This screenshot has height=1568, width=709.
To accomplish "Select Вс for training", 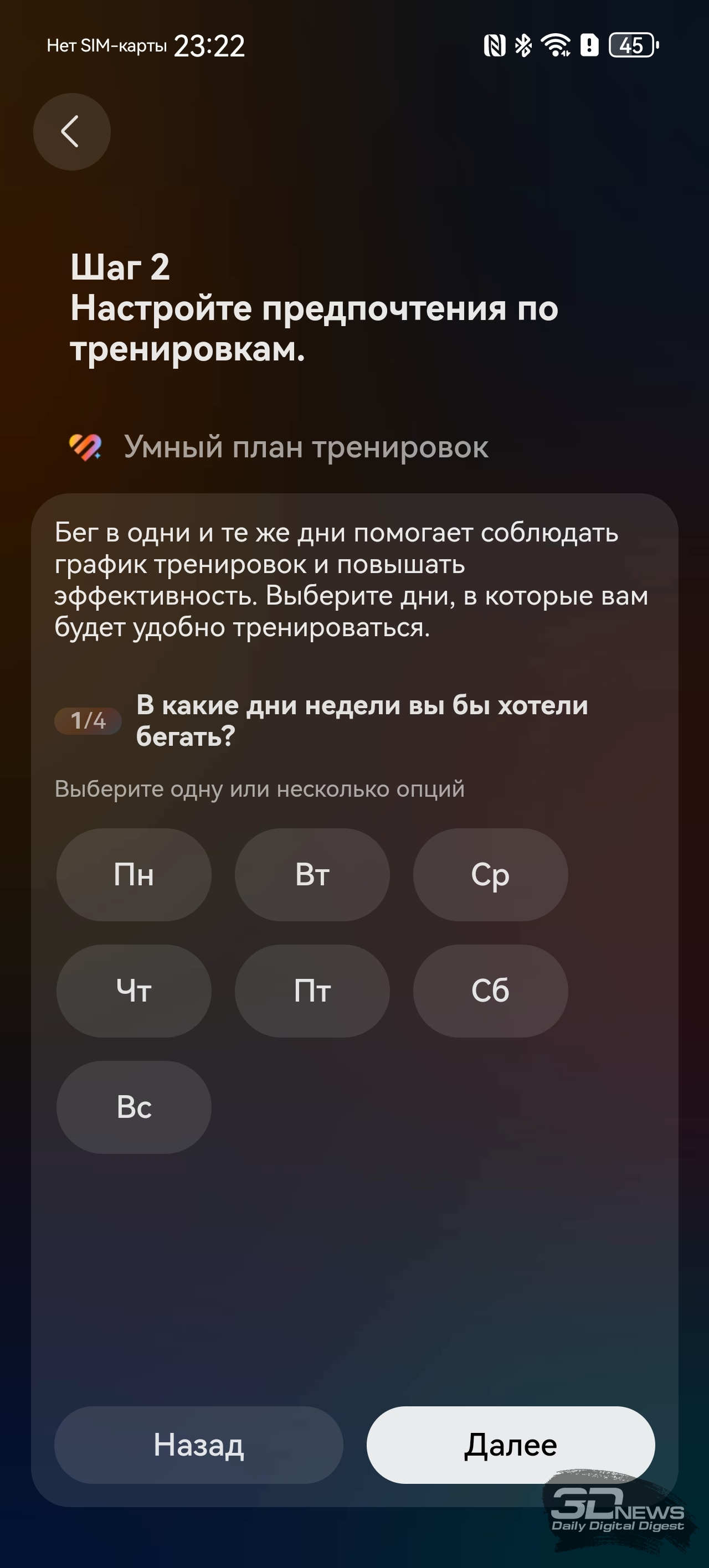I will [134, 1107].
